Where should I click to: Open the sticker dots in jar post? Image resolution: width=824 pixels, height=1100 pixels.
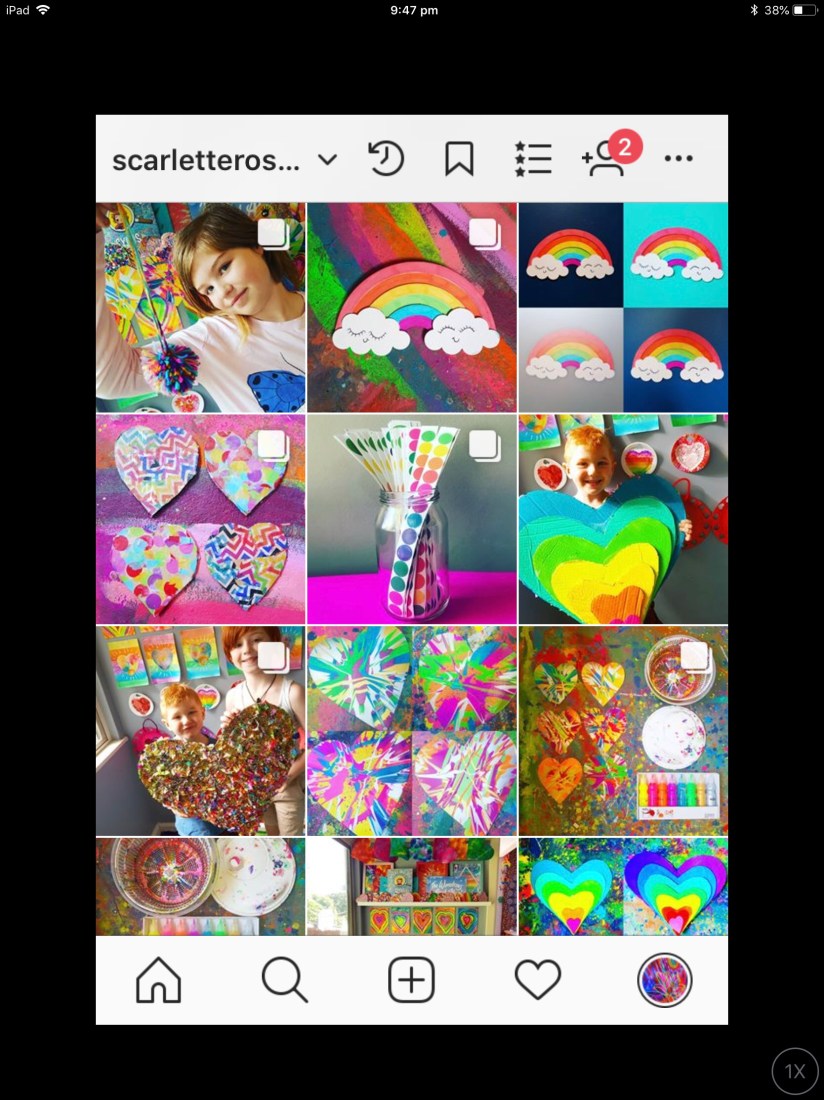(x=411, y=519)
